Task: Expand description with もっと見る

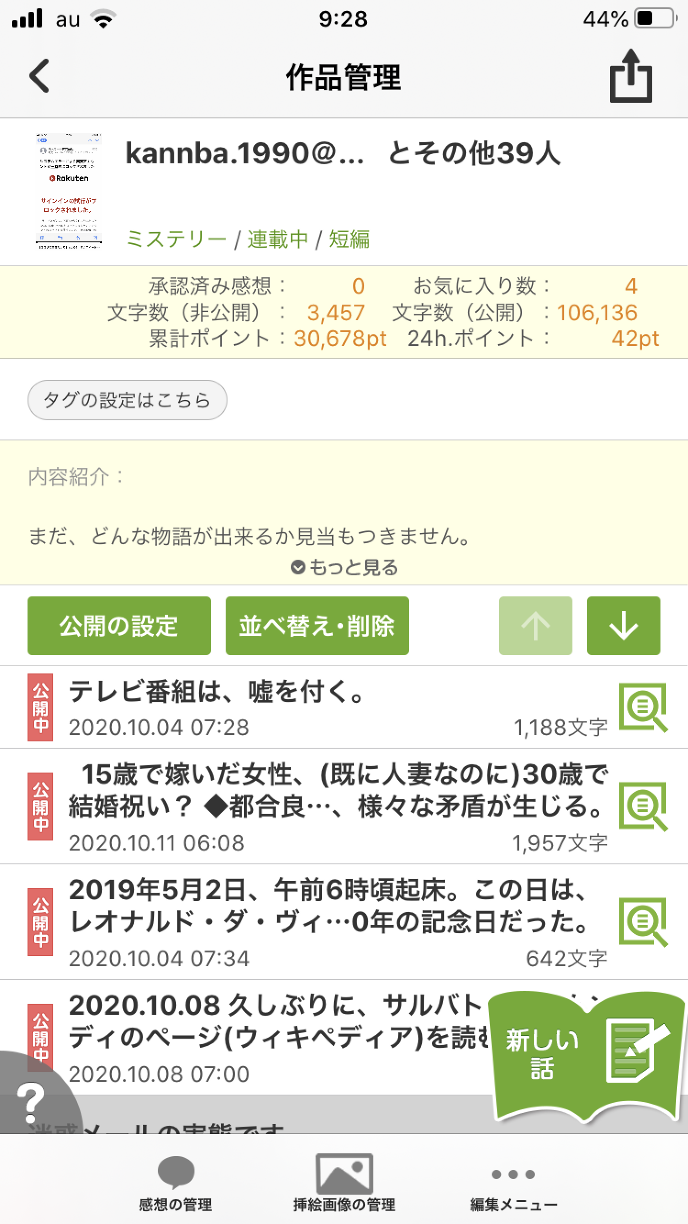Action: (344, 567)
